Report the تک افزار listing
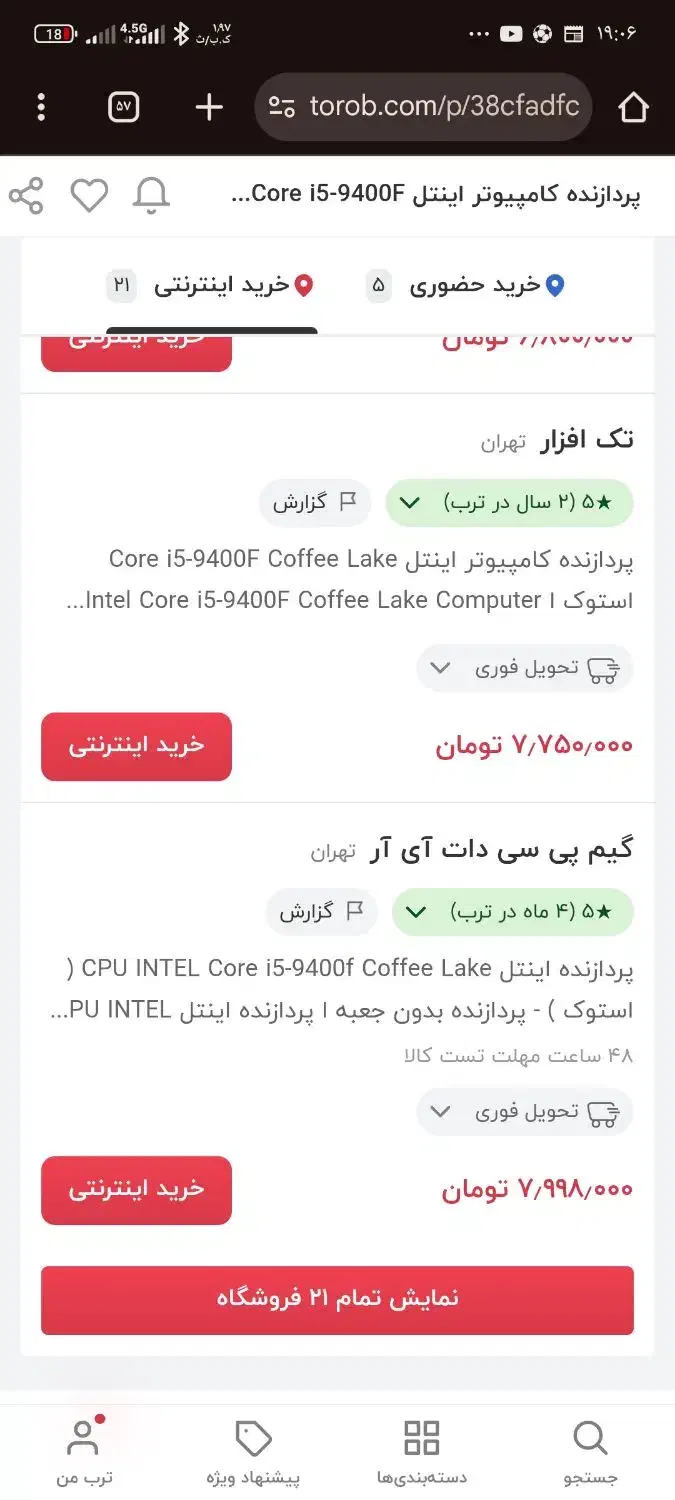 [315, 503]
